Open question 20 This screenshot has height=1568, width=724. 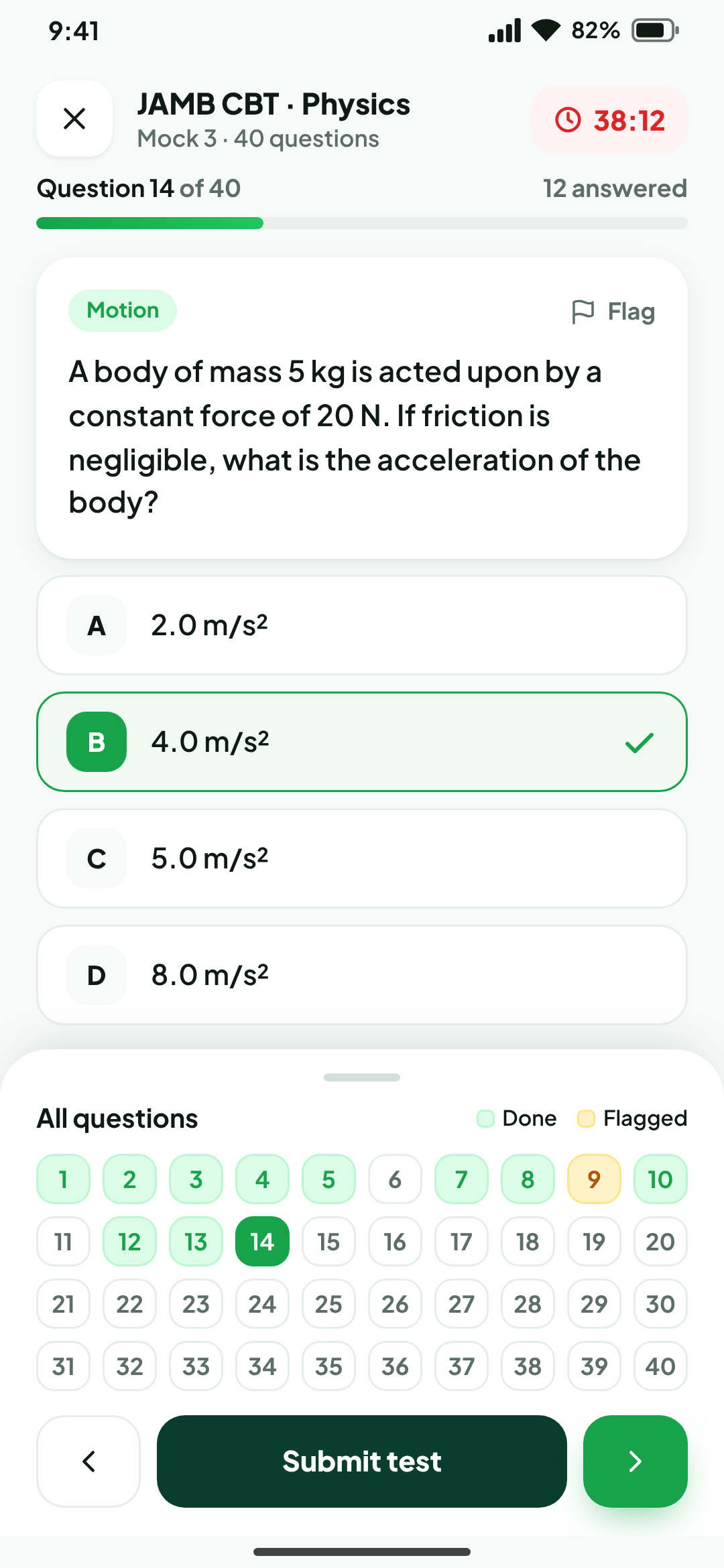point(660,1242)
